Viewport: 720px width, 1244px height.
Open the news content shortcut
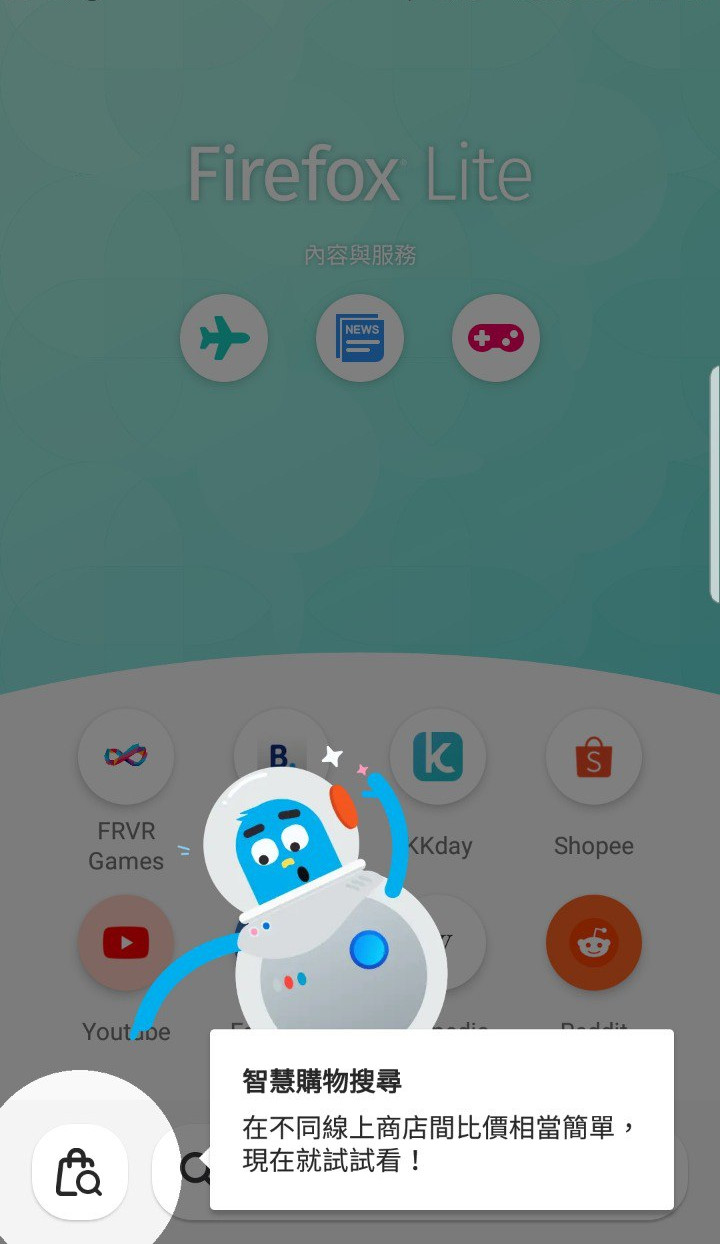(360, 338)
